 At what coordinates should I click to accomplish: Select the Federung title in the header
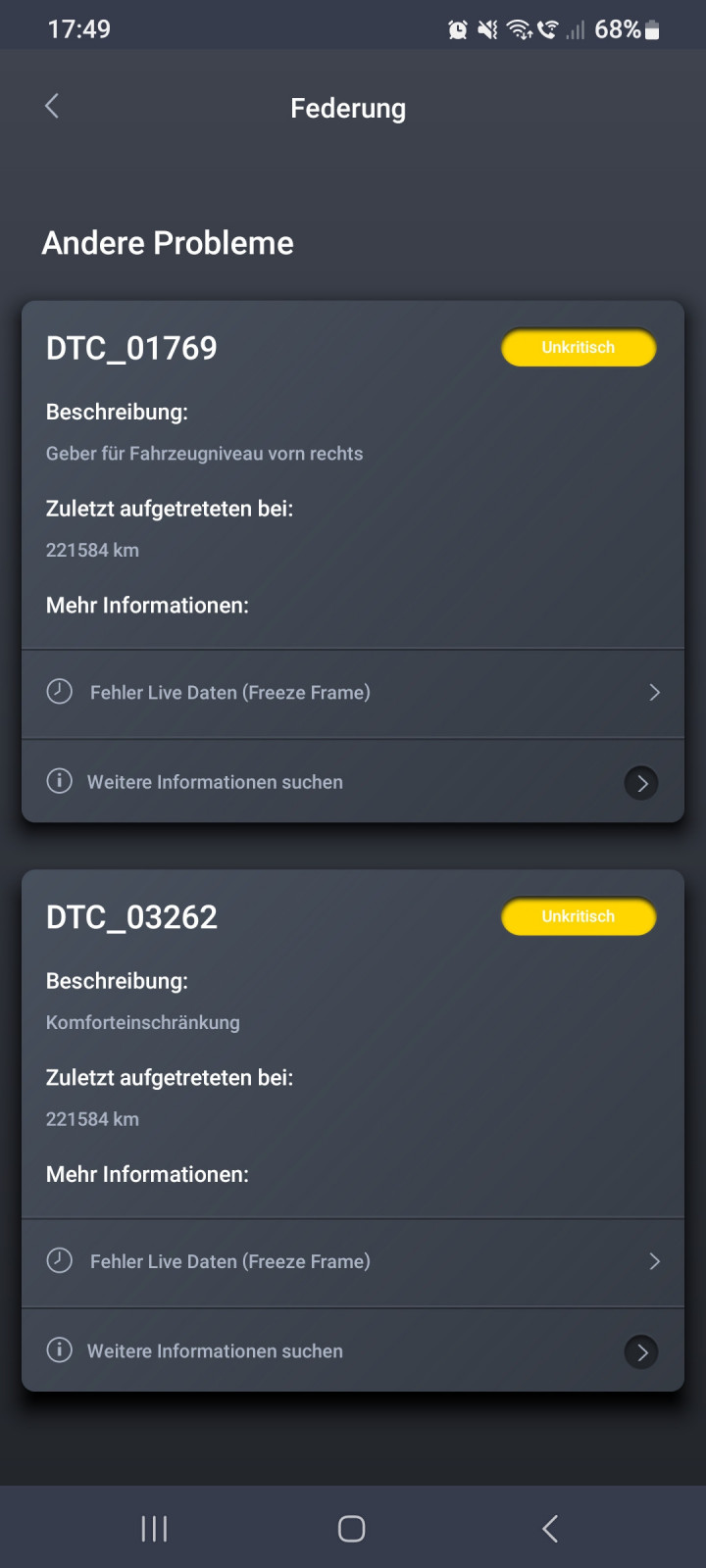[348, 108]
